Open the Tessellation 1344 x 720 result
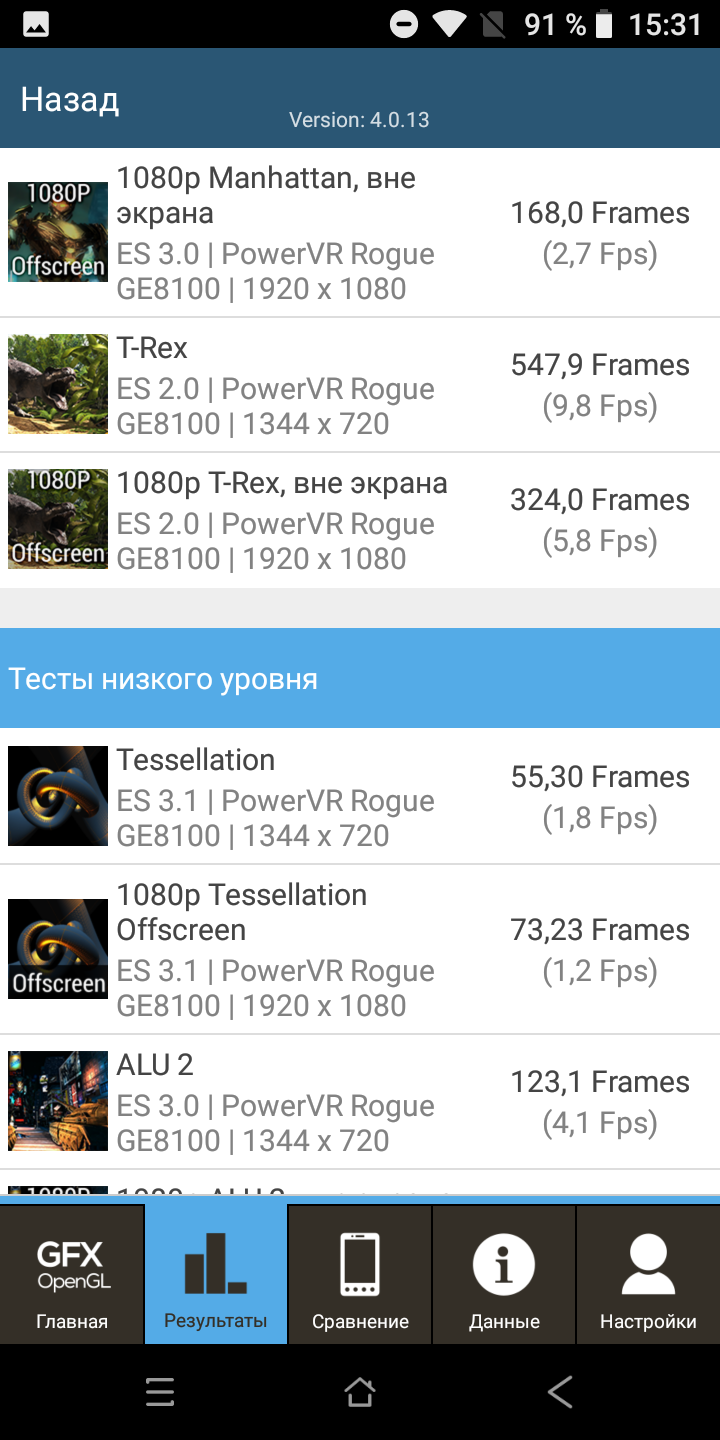The width and height of the screenshot is (720, 1440). [360, 797]
